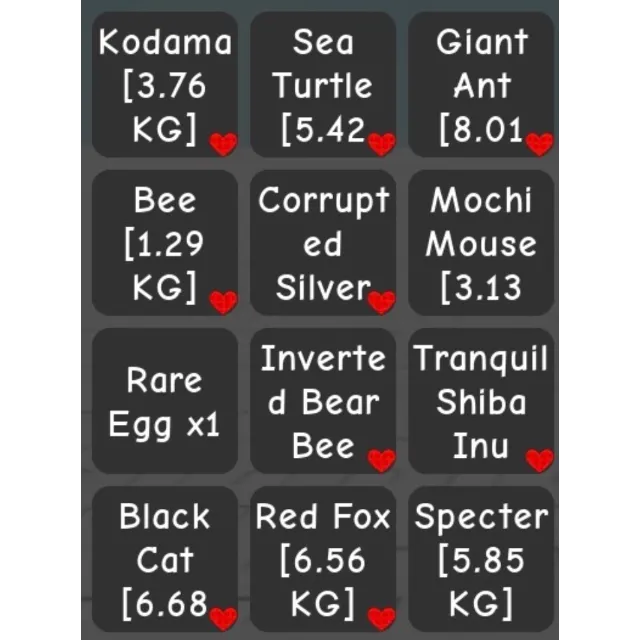Select the Rare Egg x1 slot
The height and width of the screenshot is (640, 640).
(165, 401)
